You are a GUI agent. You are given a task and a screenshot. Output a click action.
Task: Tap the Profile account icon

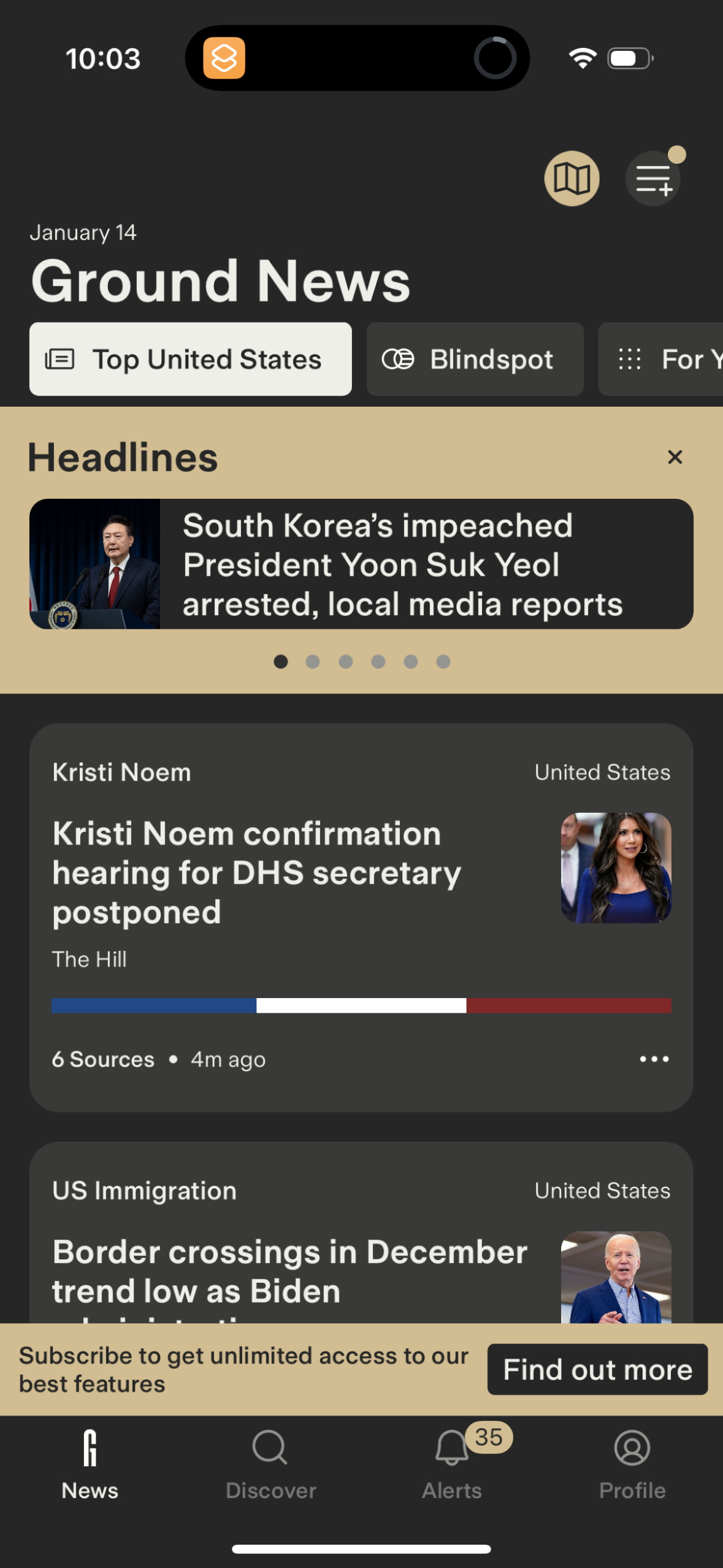632,1448
